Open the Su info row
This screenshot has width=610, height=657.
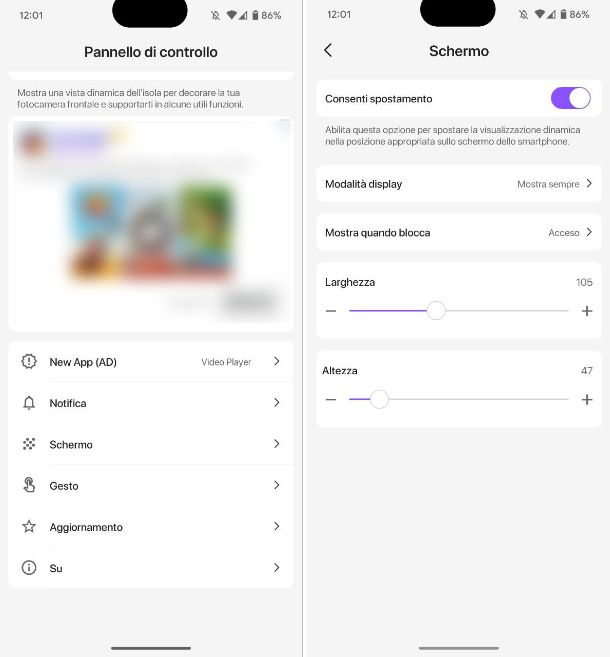coord(150,568)
